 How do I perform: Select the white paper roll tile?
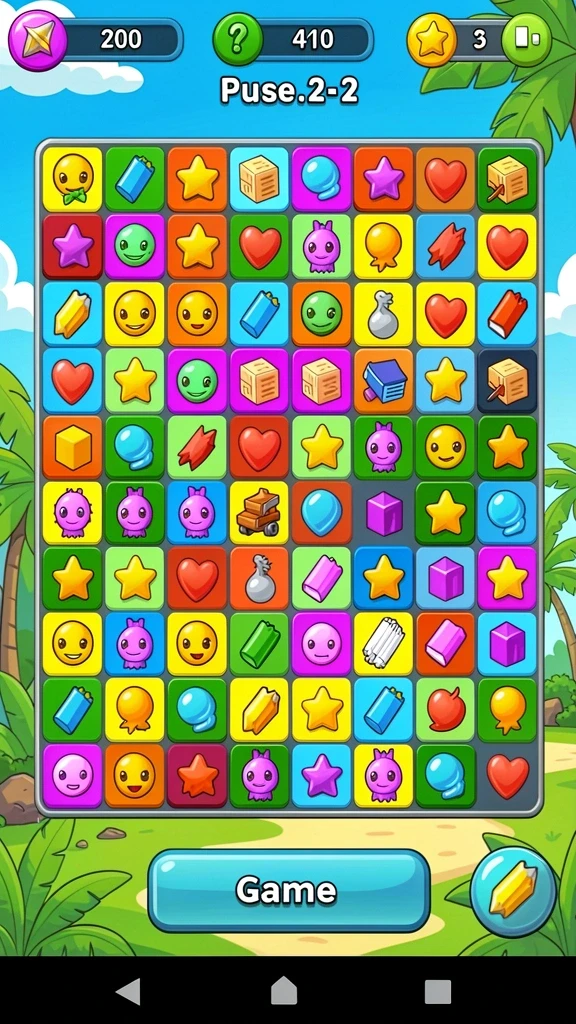[383, 643]
